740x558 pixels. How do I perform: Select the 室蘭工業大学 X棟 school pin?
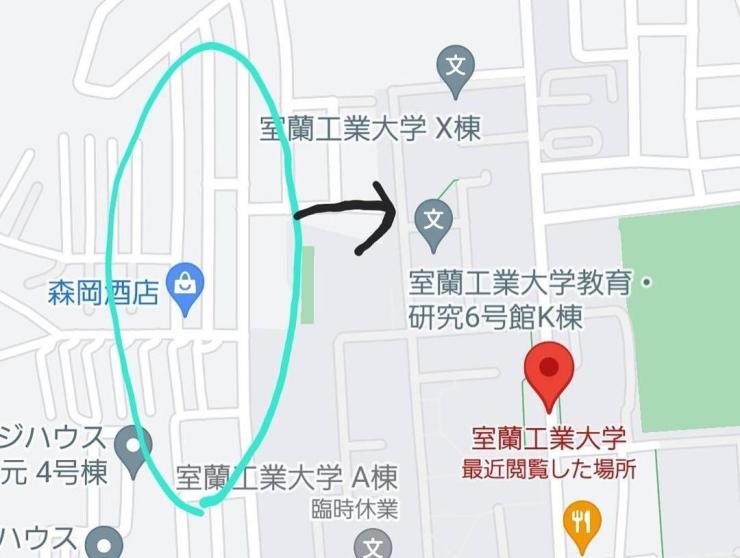coord(456,70)
